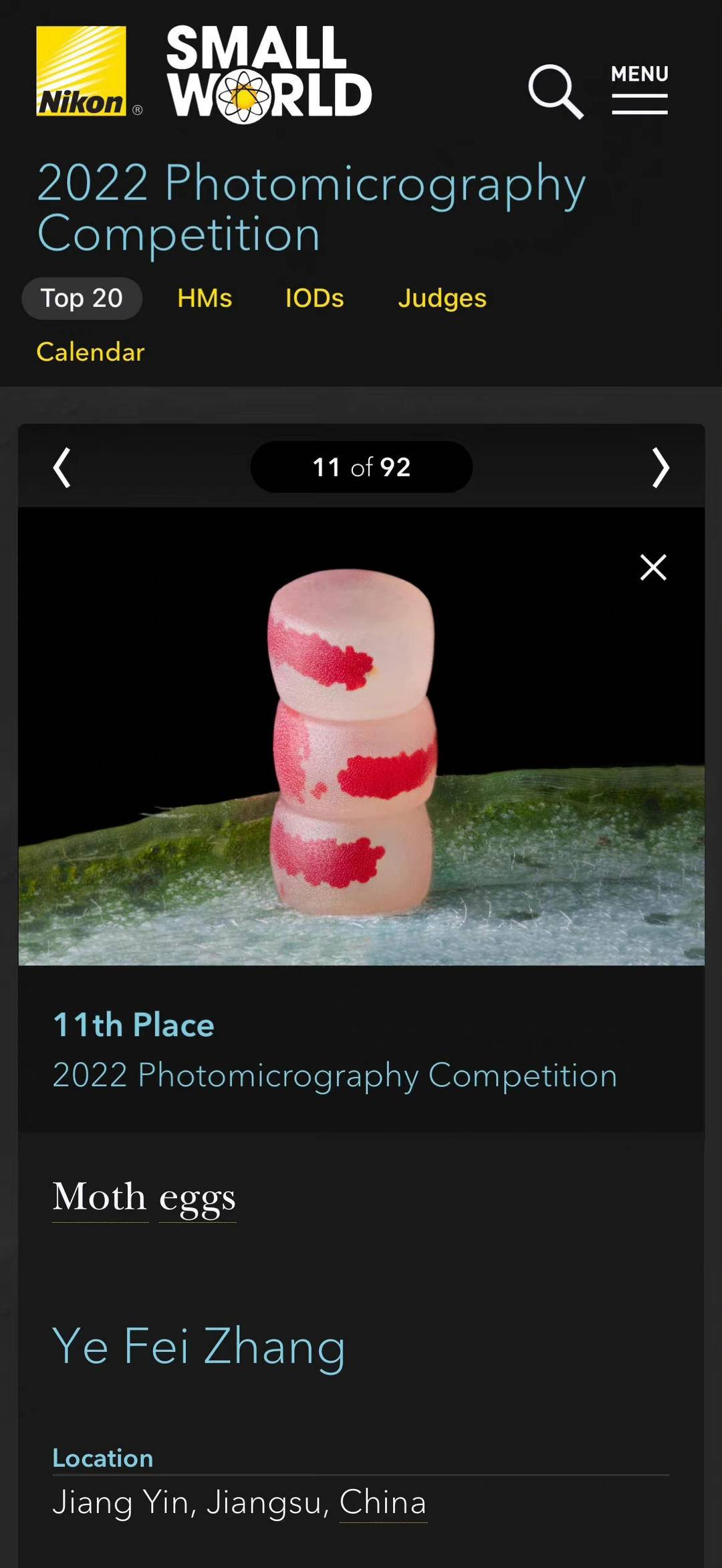This screenshot has width=722, height=1568.
Task: Go to the previous image arrow
Action: pos(62,467)
